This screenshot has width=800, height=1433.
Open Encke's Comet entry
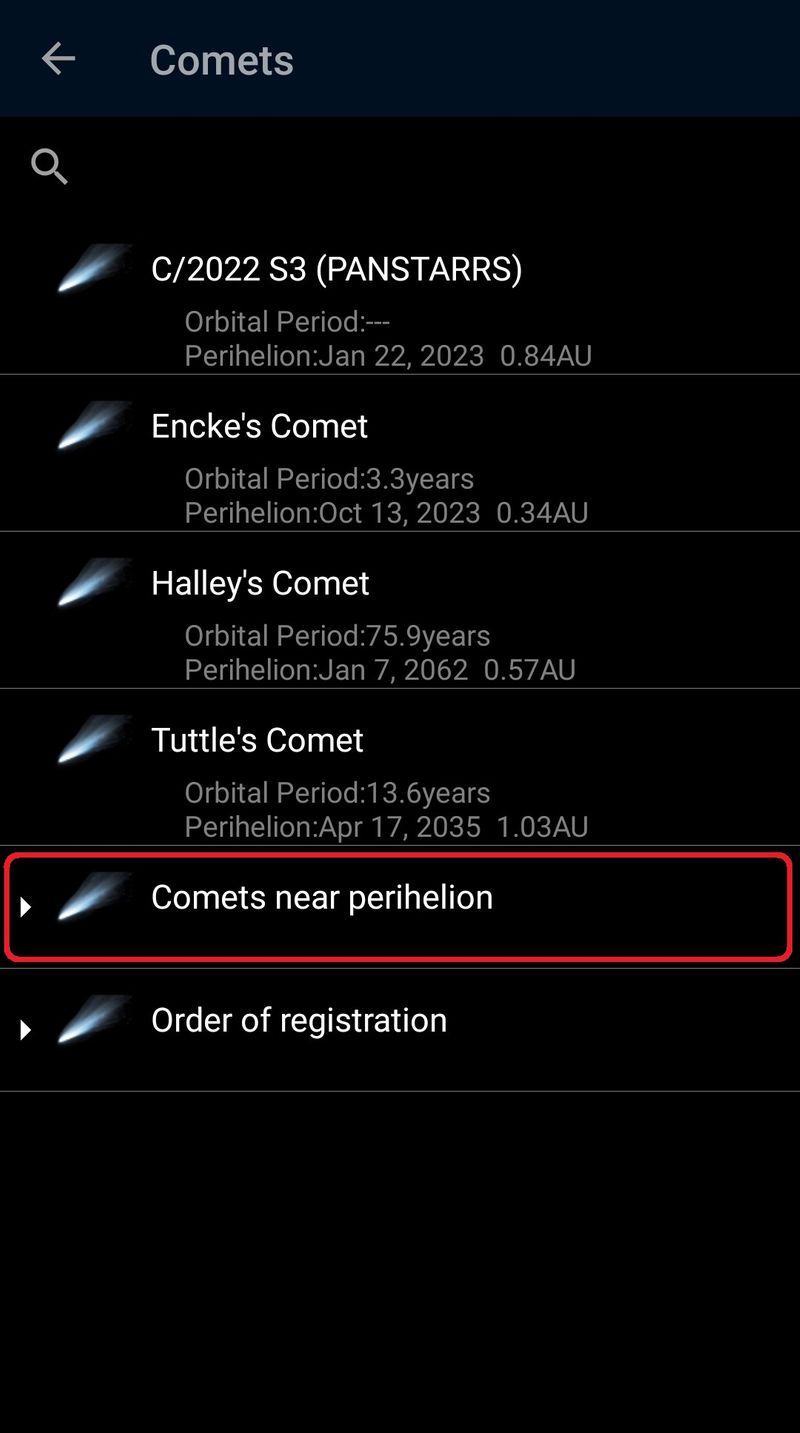tap(260, 427)
